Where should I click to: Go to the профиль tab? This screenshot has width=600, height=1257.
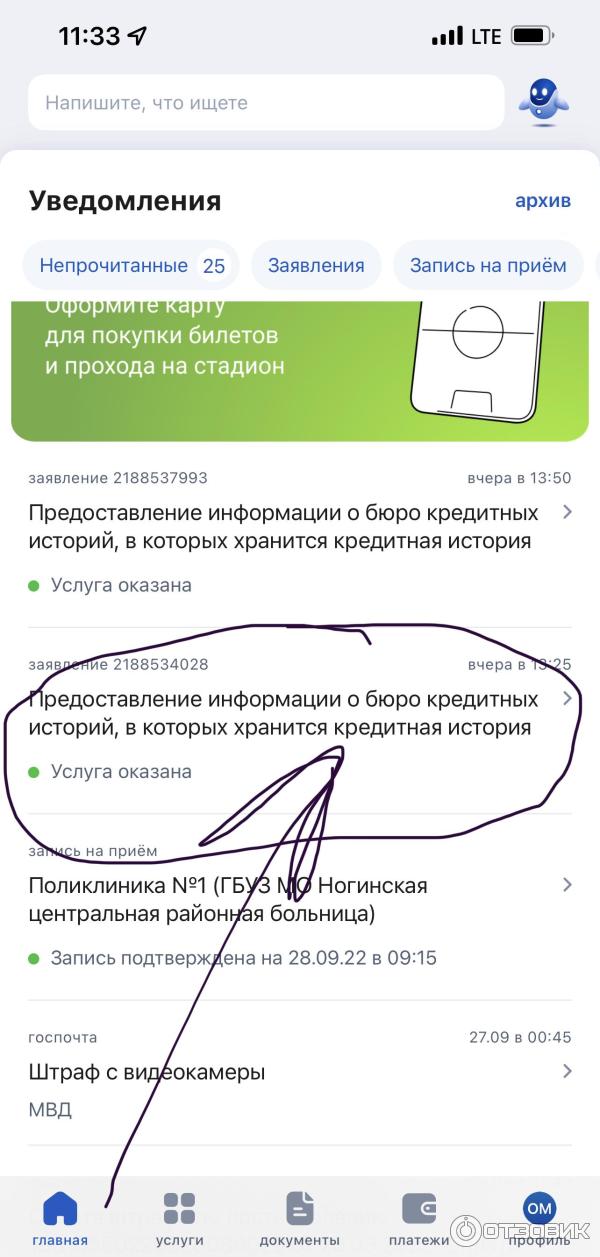tap(539, 1219)
